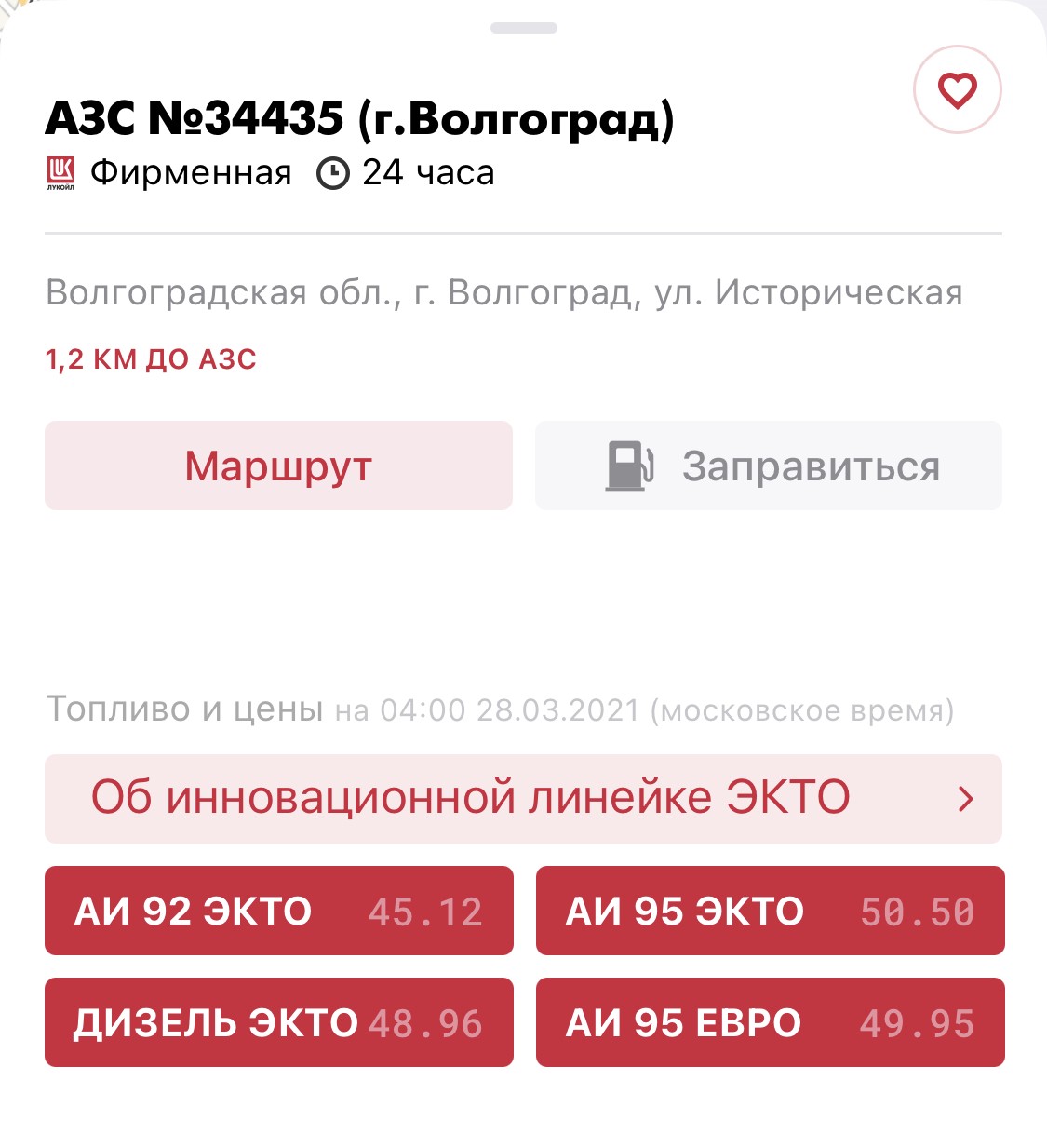Select АИ 95 ЭКТО fuel
This screenshot has width=1047, height=1148.
point(770,911)
